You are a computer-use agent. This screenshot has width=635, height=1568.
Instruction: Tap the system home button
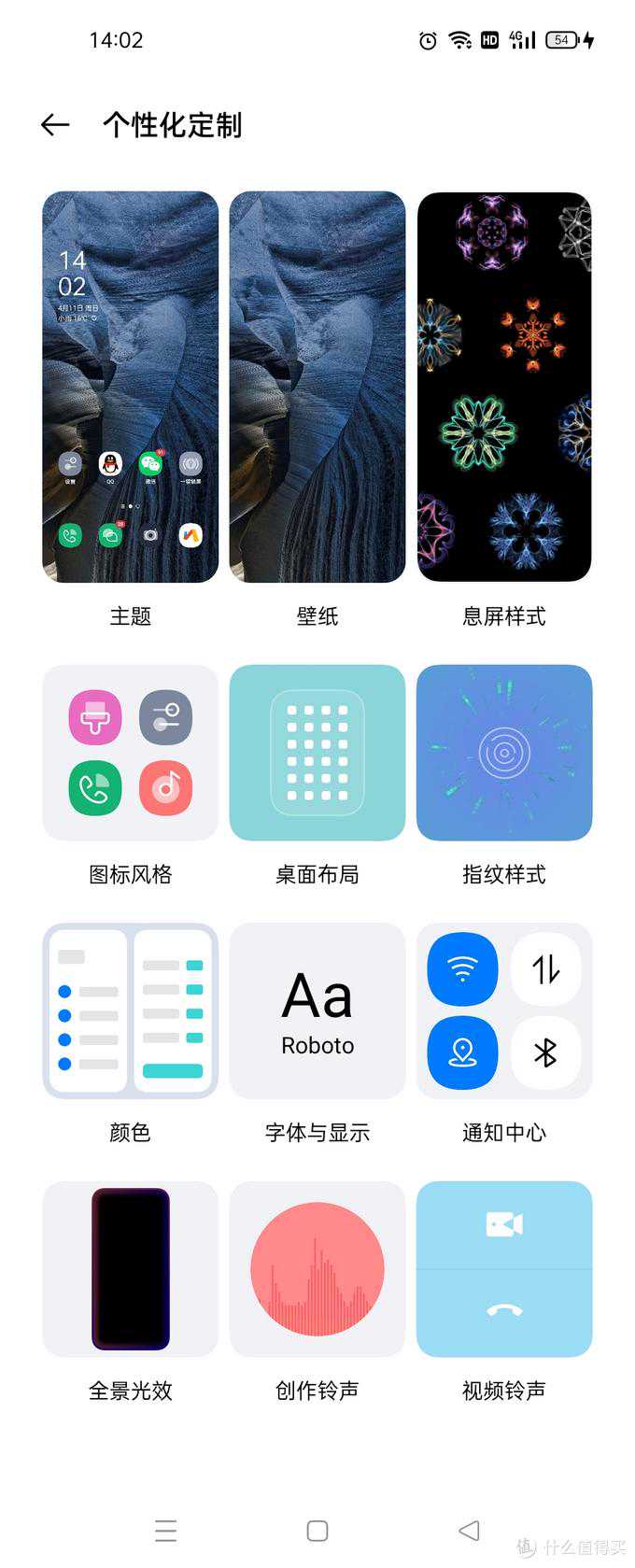(x=317, y=1531)
